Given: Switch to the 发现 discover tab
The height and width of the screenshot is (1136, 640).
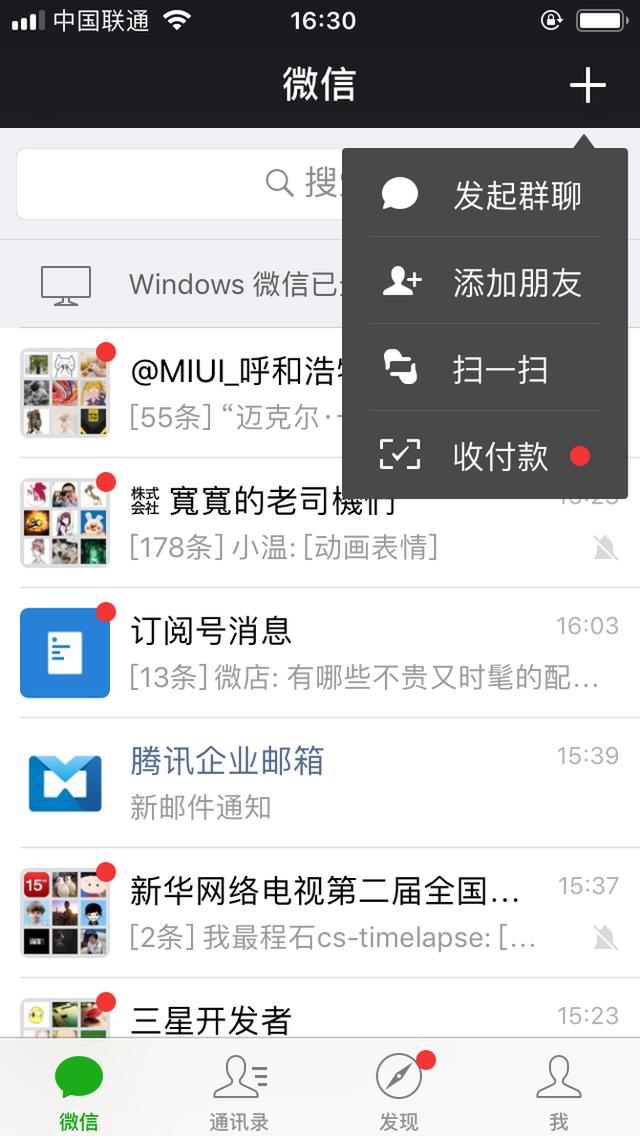Looking at the screenshot, I should 399,1091.
